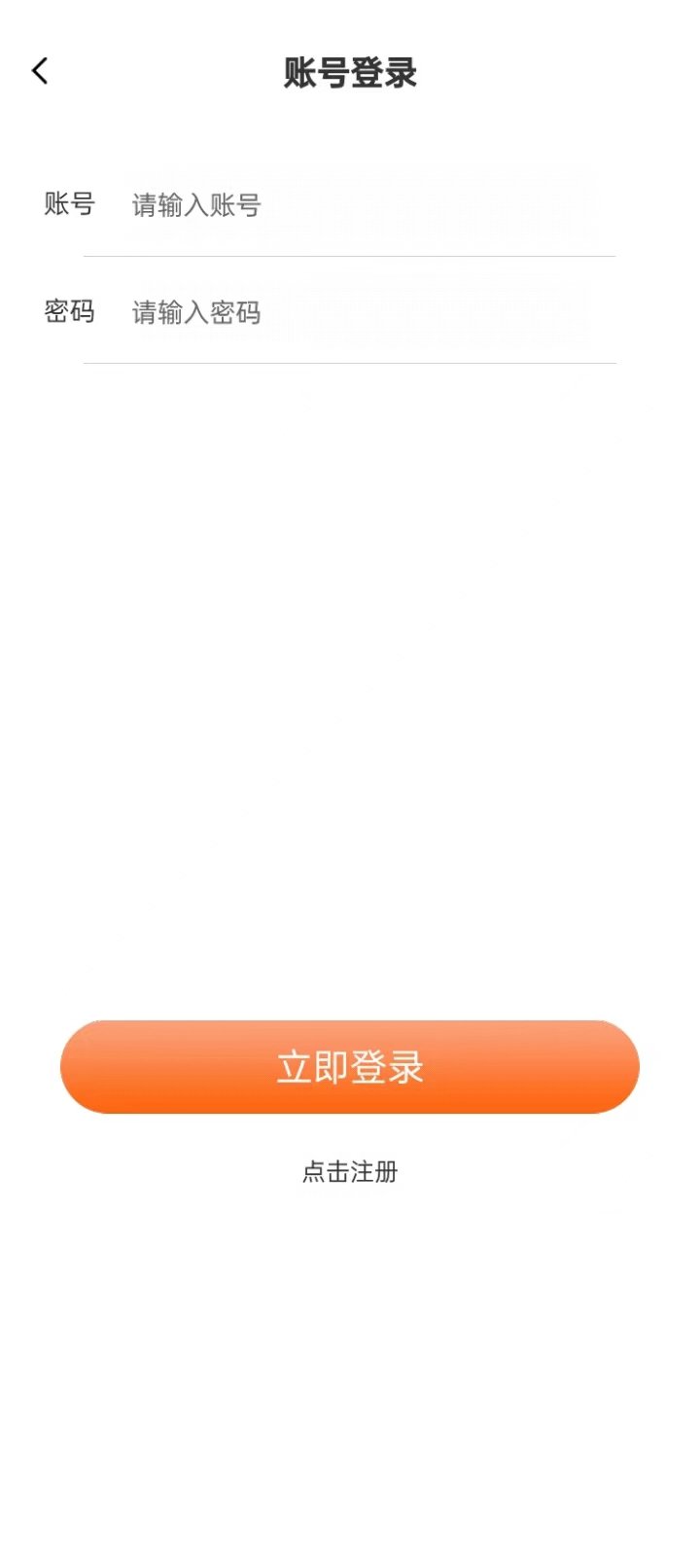Click the 密码 field label
Viewport: 700px width, 1568px height.
[x=68, y=313]
